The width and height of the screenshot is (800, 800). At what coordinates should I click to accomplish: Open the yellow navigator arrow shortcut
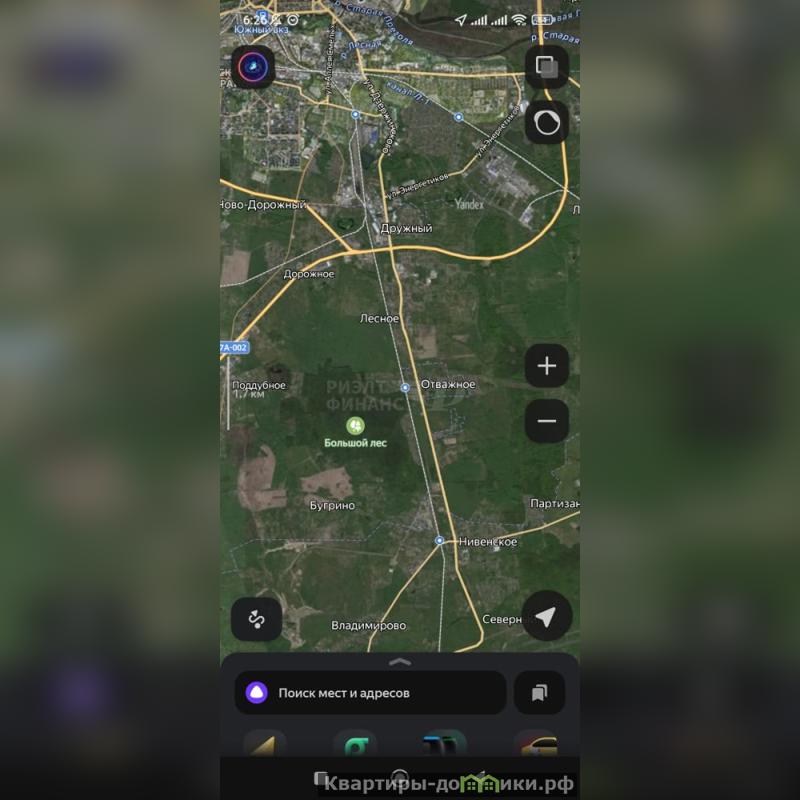[264, 744]
